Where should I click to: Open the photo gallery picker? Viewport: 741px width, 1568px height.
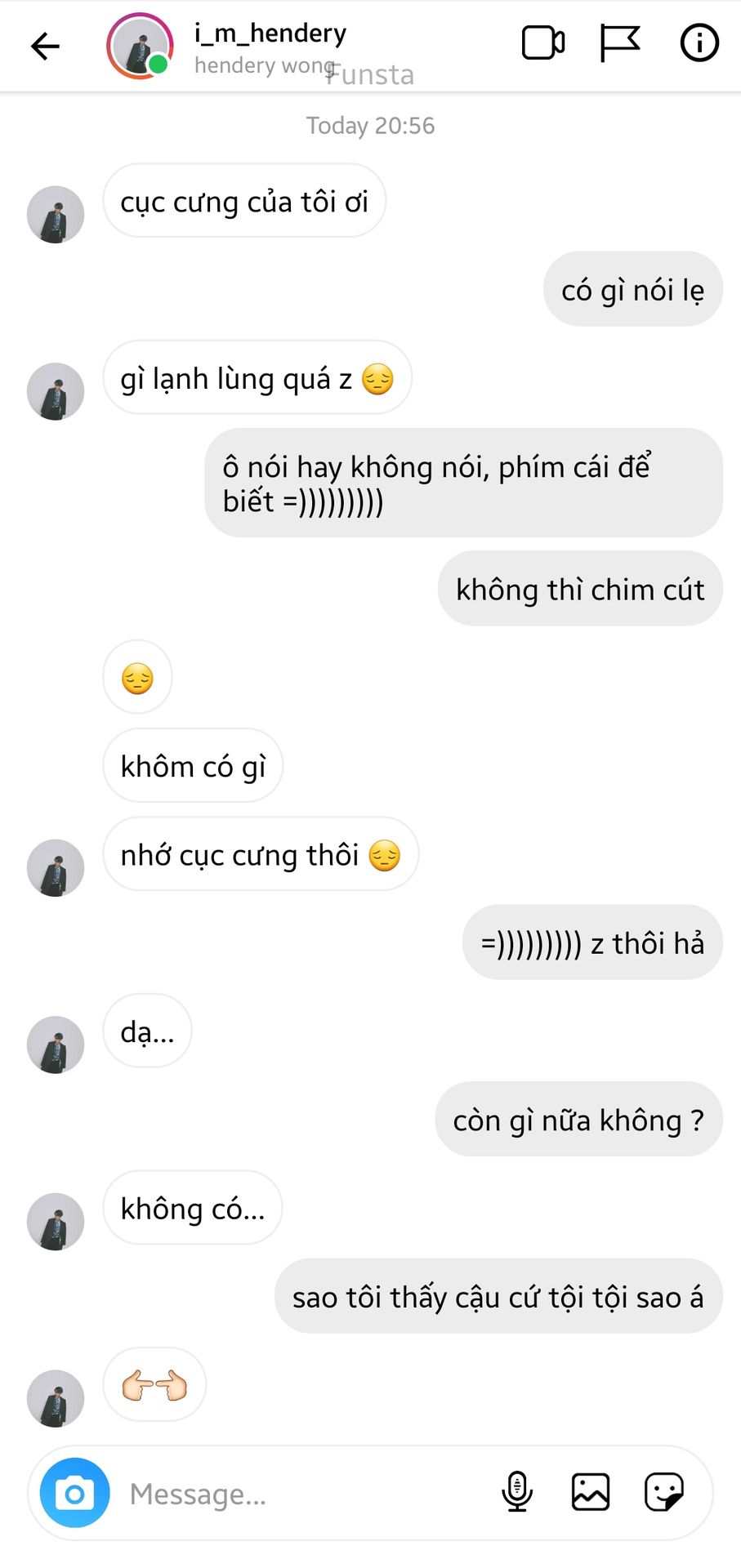(x=590, y=1492)
